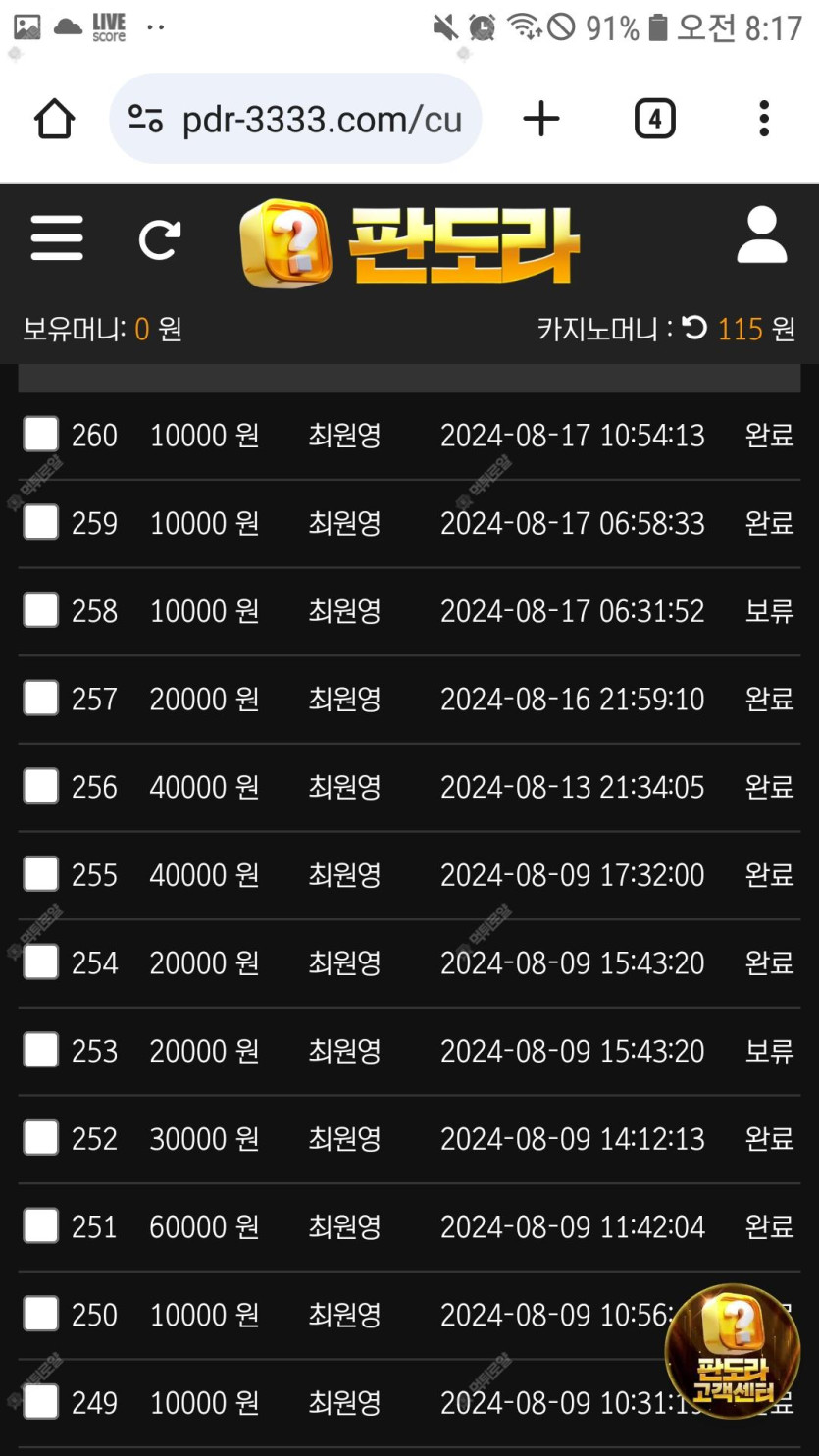This screenshot has width=819, height=1456.
Task: Select the checkbox for row 255
Action: [x=41, y=874]
